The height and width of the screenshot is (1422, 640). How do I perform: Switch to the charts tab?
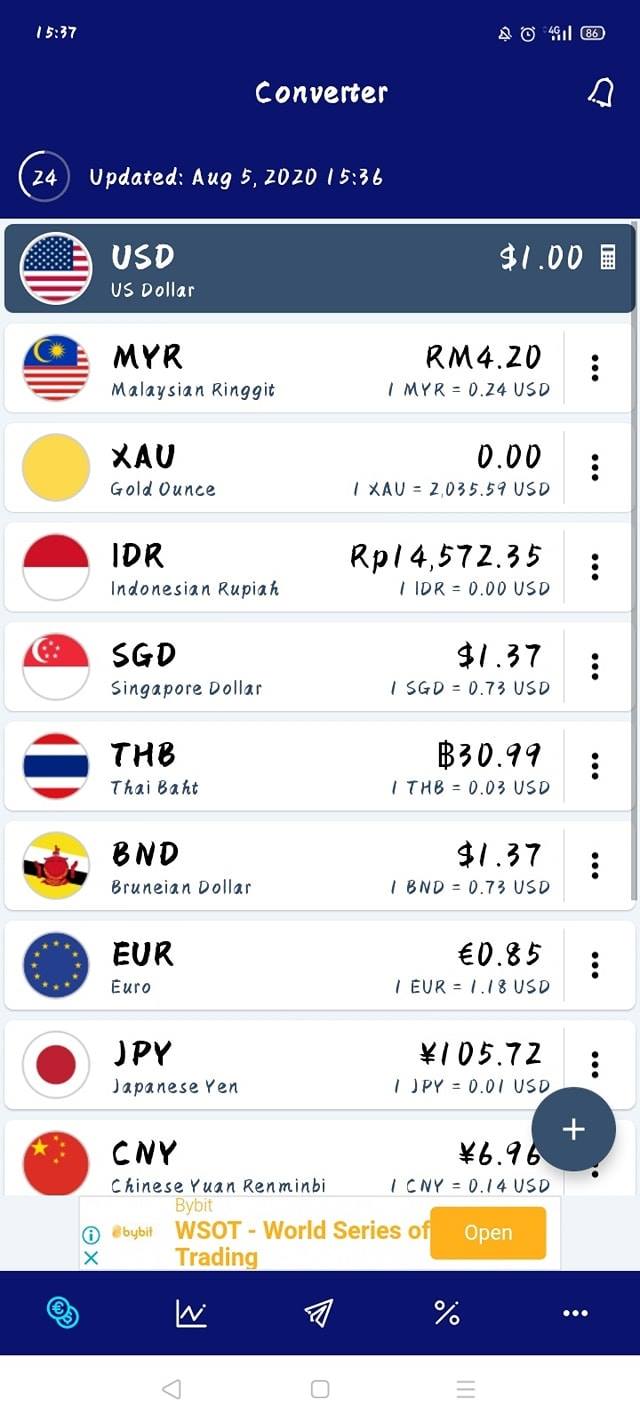[190, 1313]
